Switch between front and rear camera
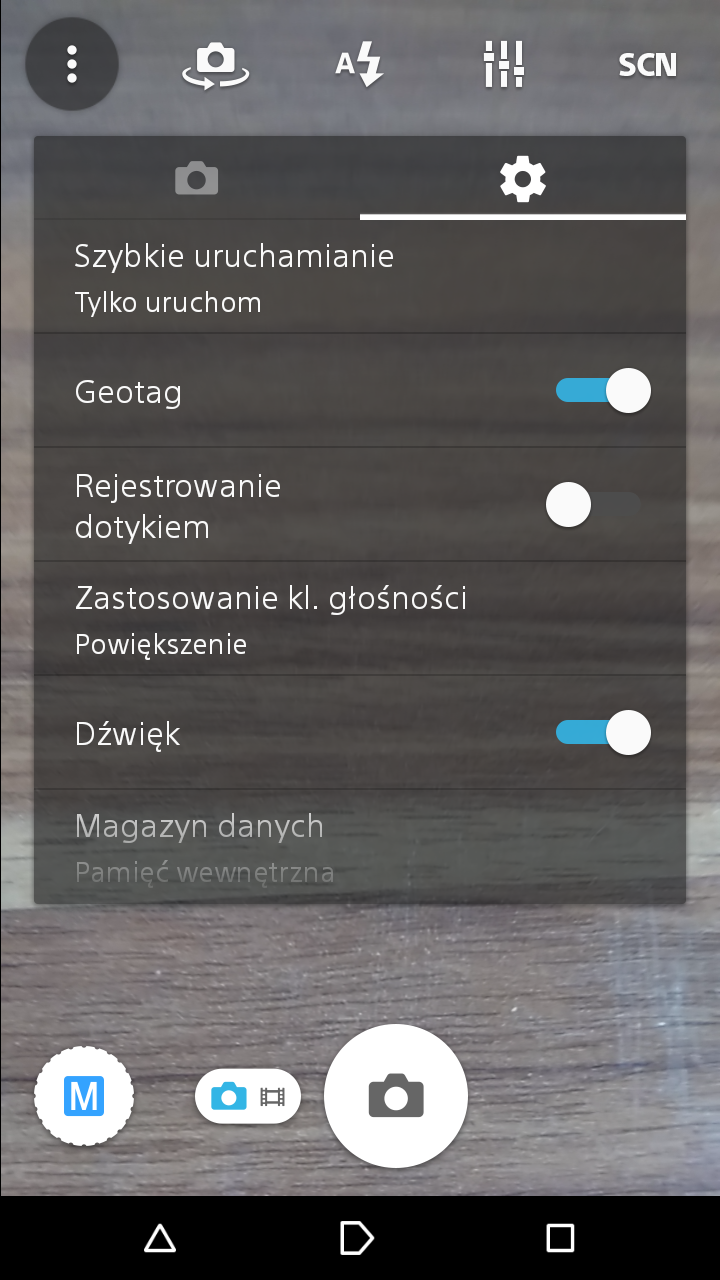The width and height of the screenshot is (720, 1280). [x=215, y=65]
